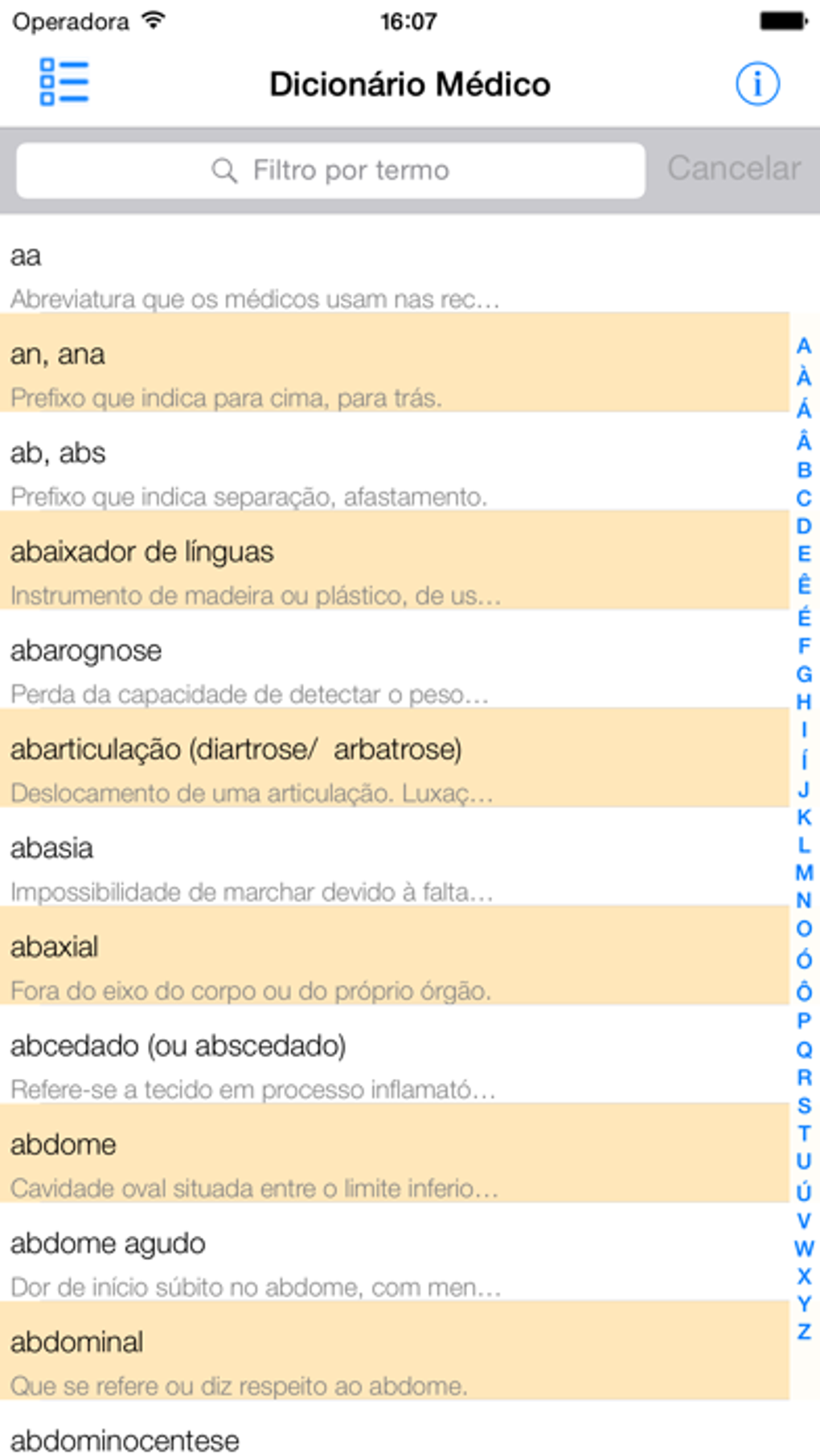
Task: Open the list menu icon
Action: click(64, 82)
